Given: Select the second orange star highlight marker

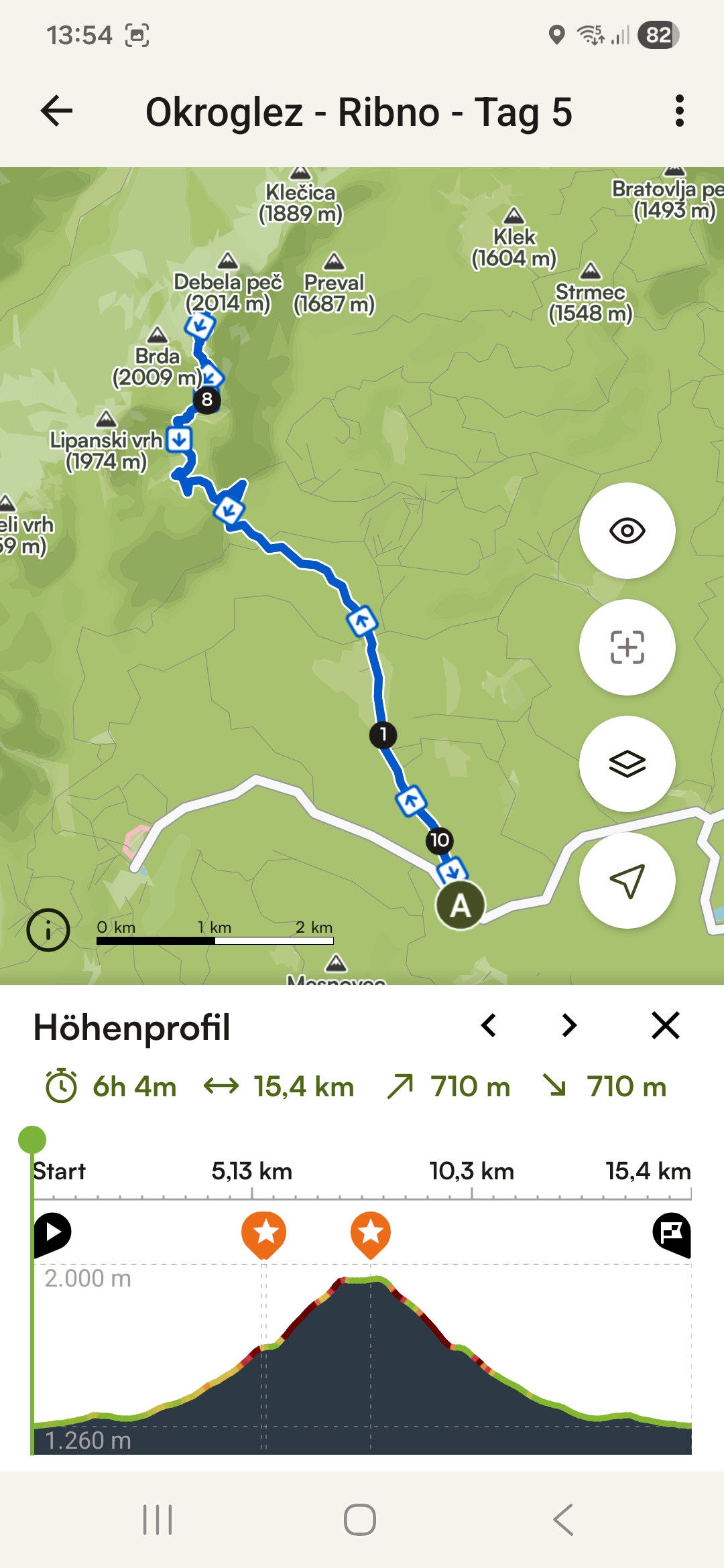Looking at the screenshot, I should point(371,1233).
